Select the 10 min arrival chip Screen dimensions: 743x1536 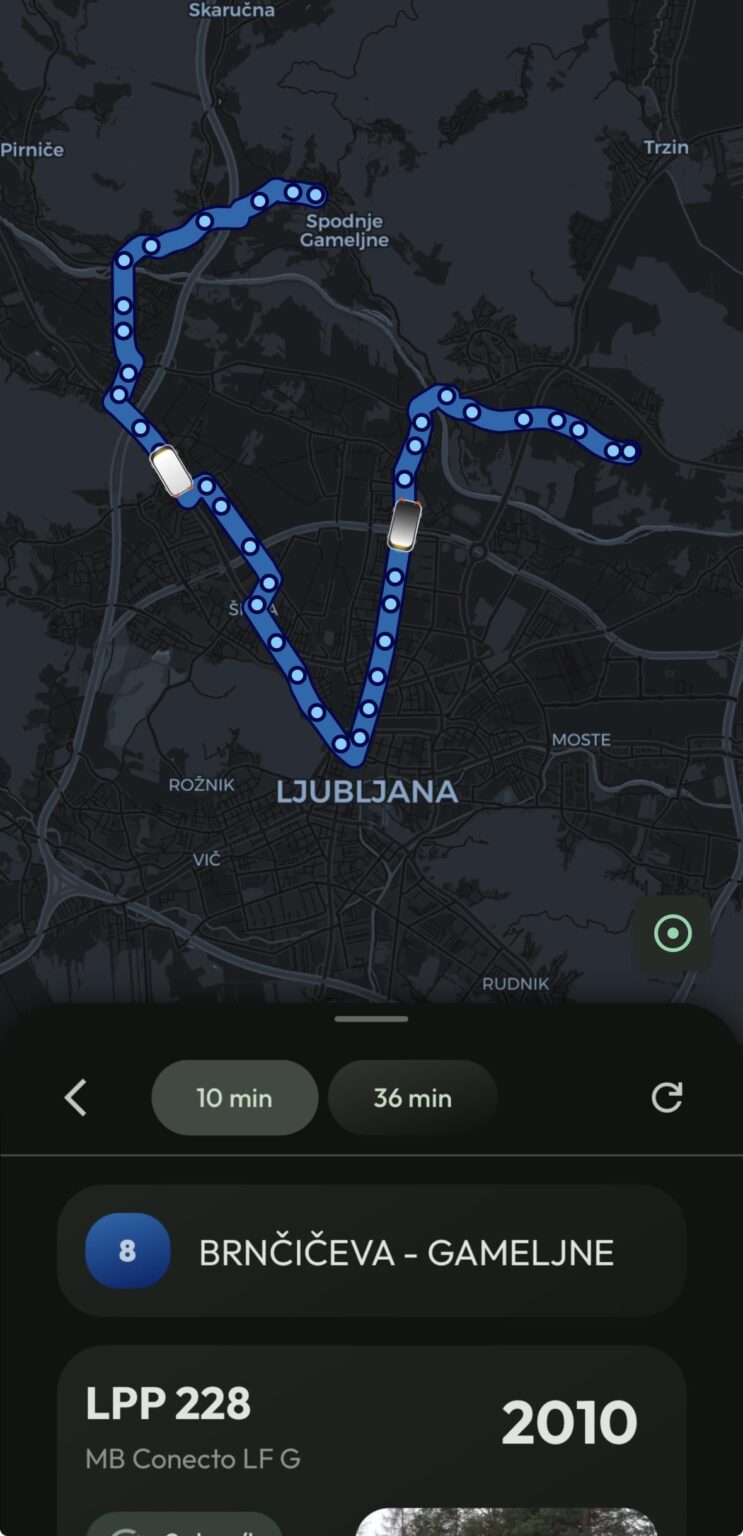235,1098
